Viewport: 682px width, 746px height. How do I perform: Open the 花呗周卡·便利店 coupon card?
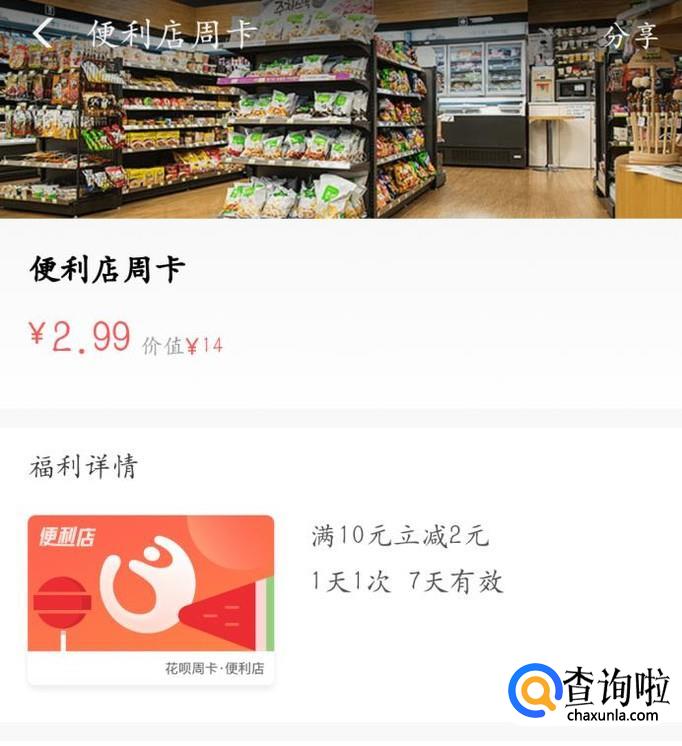151,599
